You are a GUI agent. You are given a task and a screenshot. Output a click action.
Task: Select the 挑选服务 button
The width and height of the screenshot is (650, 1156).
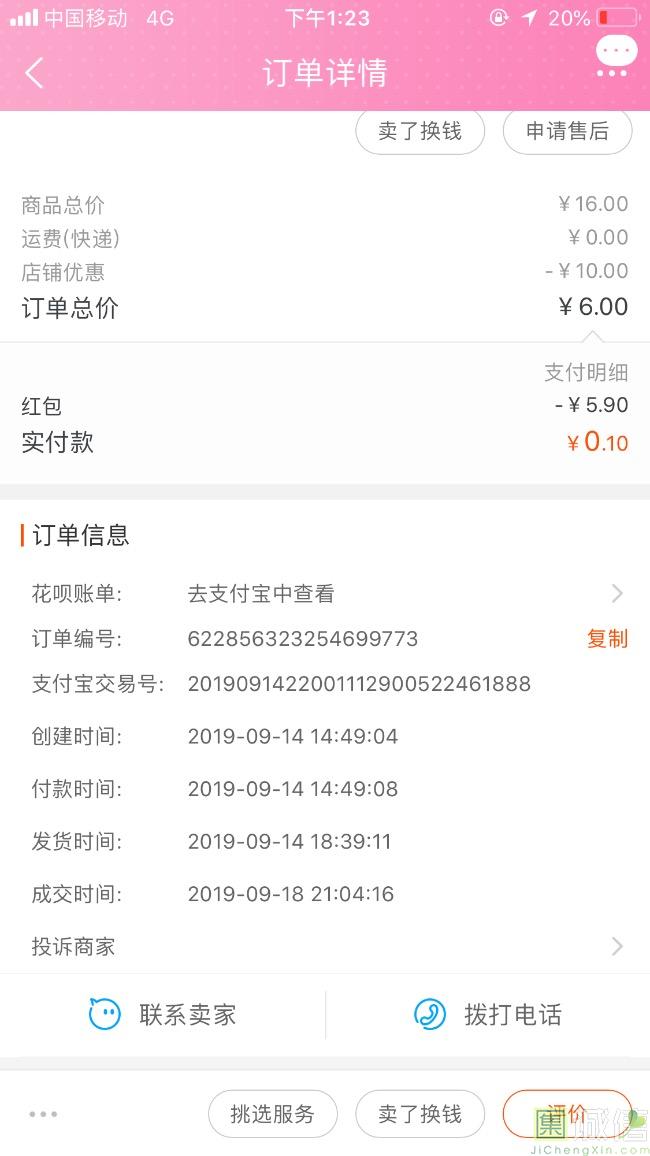[272, 1114]
